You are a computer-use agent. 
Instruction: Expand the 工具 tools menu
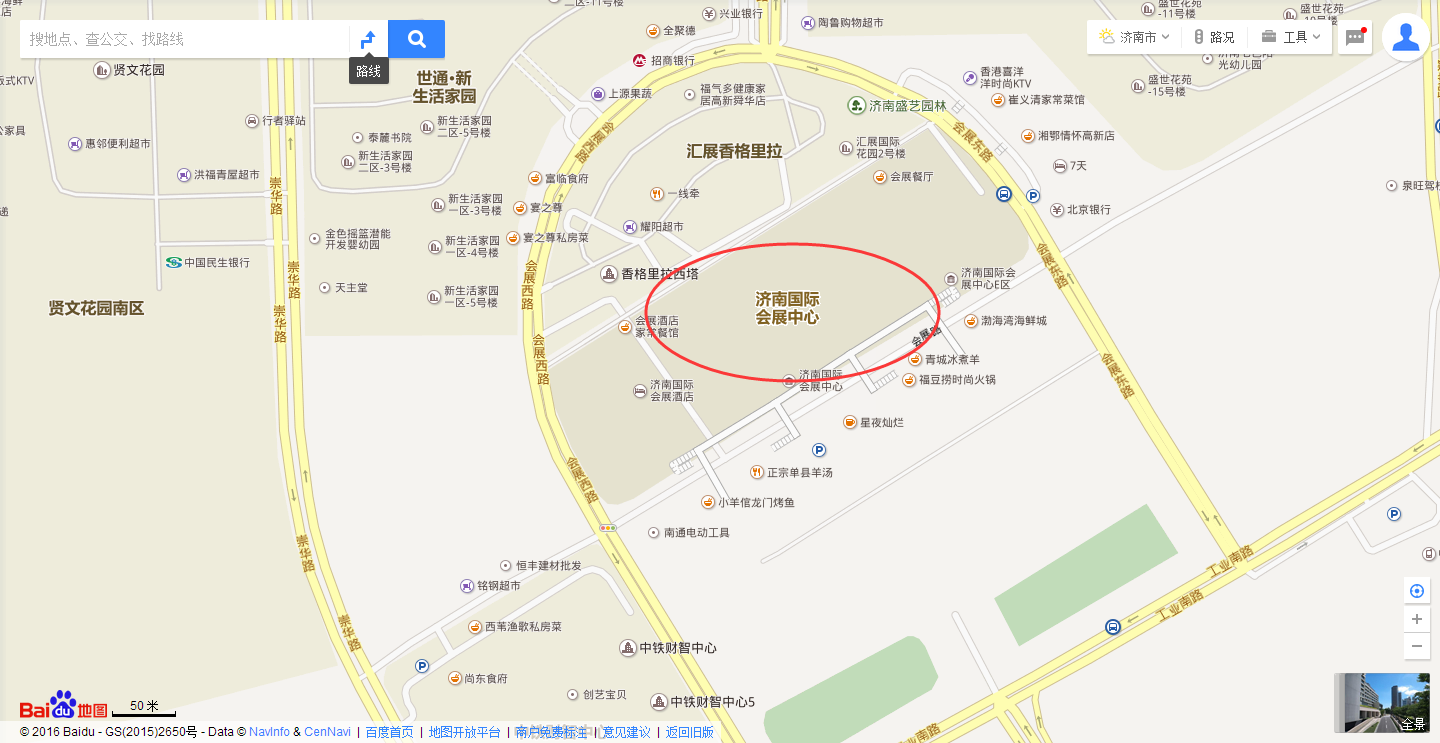pos(1292,37)
